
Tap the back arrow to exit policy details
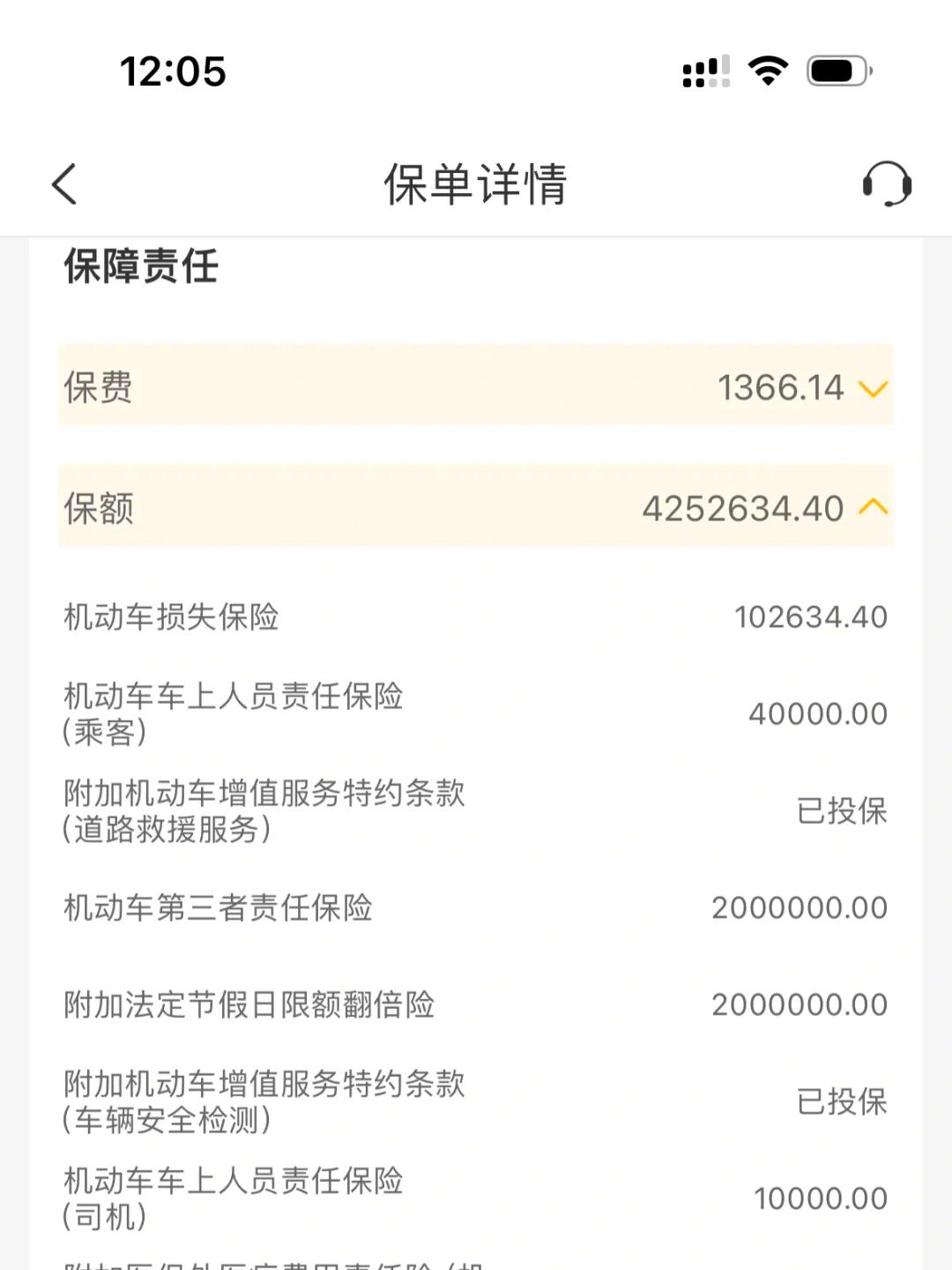tap(63, 185)
